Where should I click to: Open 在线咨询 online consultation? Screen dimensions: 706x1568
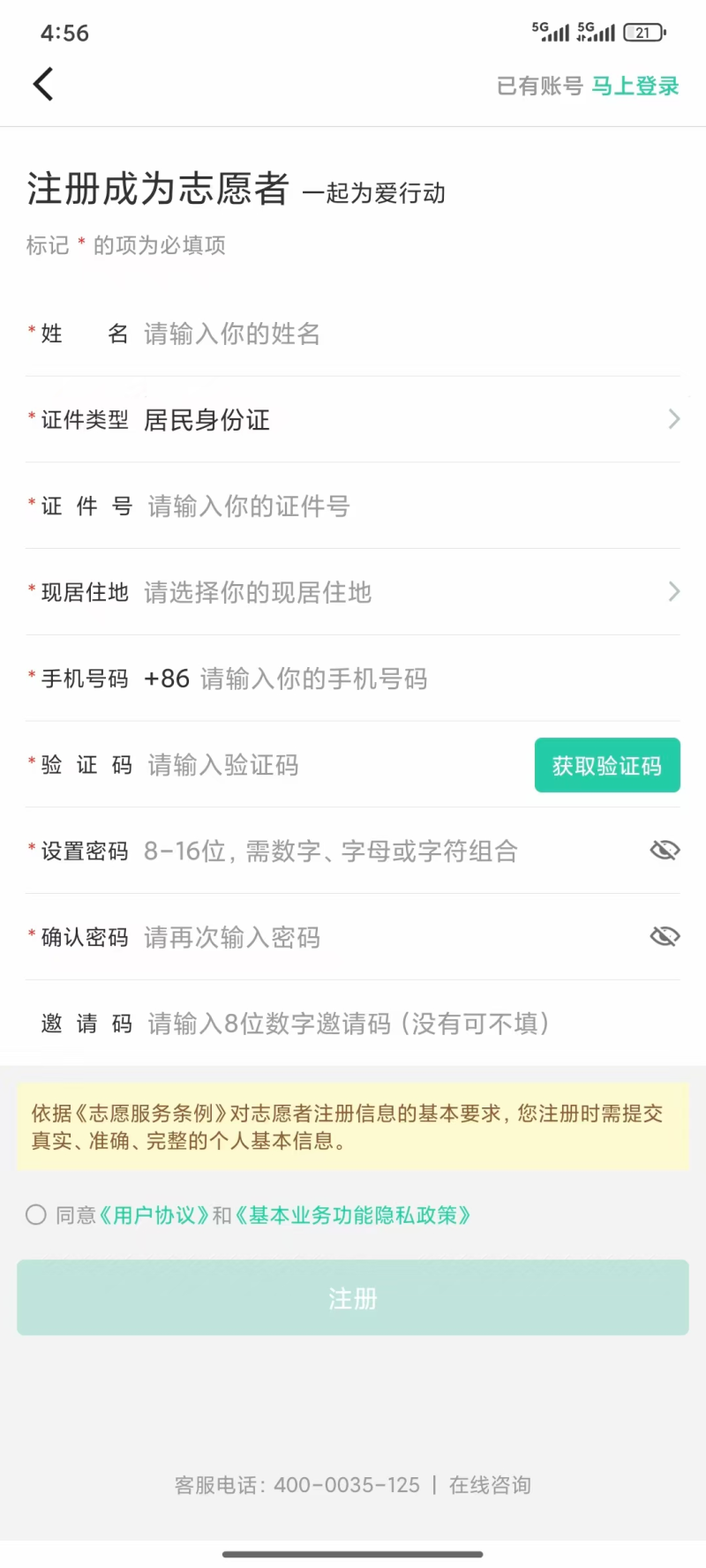490,1485
